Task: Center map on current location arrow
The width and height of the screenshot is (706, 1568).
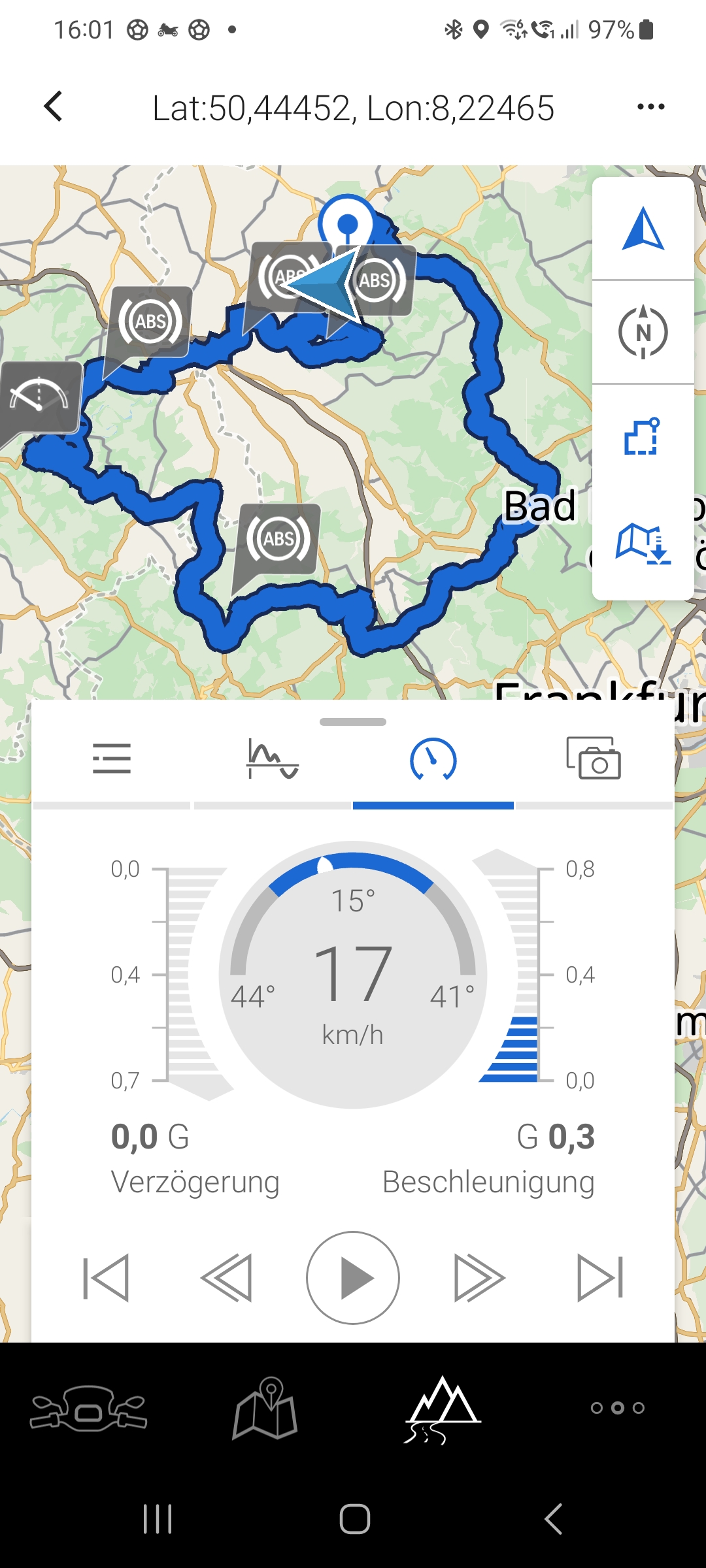Action: coord(643,229)
